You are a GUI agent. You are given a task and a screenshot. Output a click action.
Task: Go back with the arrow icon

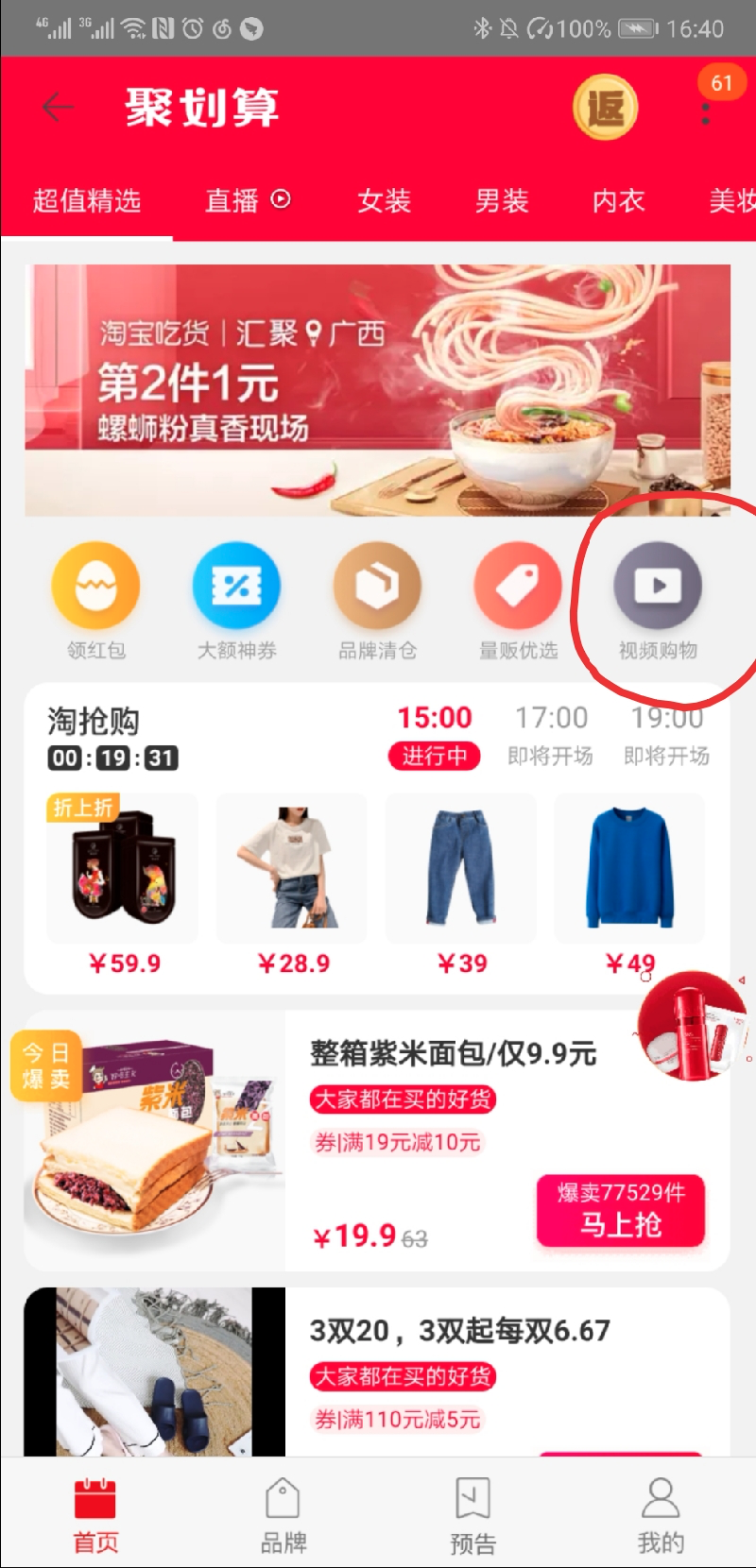click(58, 107)
